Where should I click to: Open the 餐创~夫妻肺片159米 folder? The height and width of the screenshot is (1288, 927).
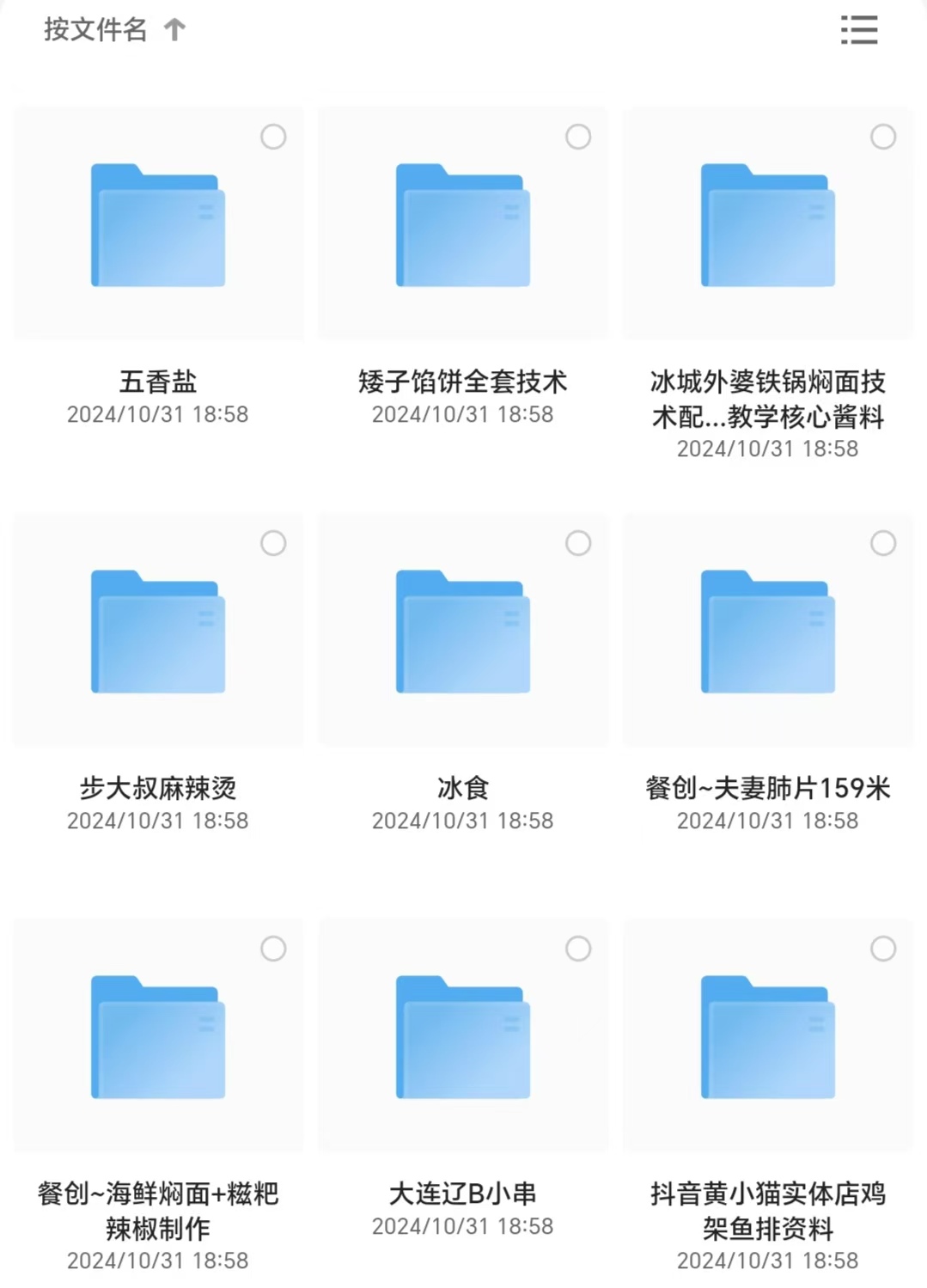tap(767, 632)
